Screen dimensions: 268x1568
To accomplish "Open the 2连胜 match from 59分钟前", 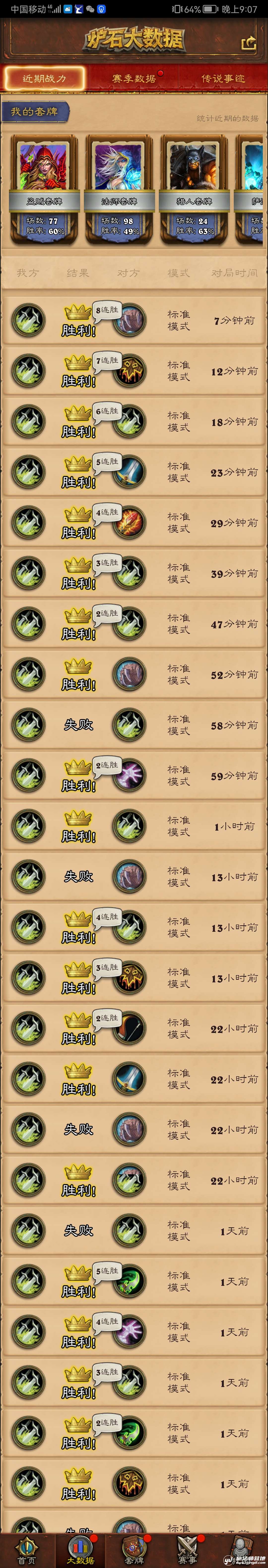I will point(134,776).
